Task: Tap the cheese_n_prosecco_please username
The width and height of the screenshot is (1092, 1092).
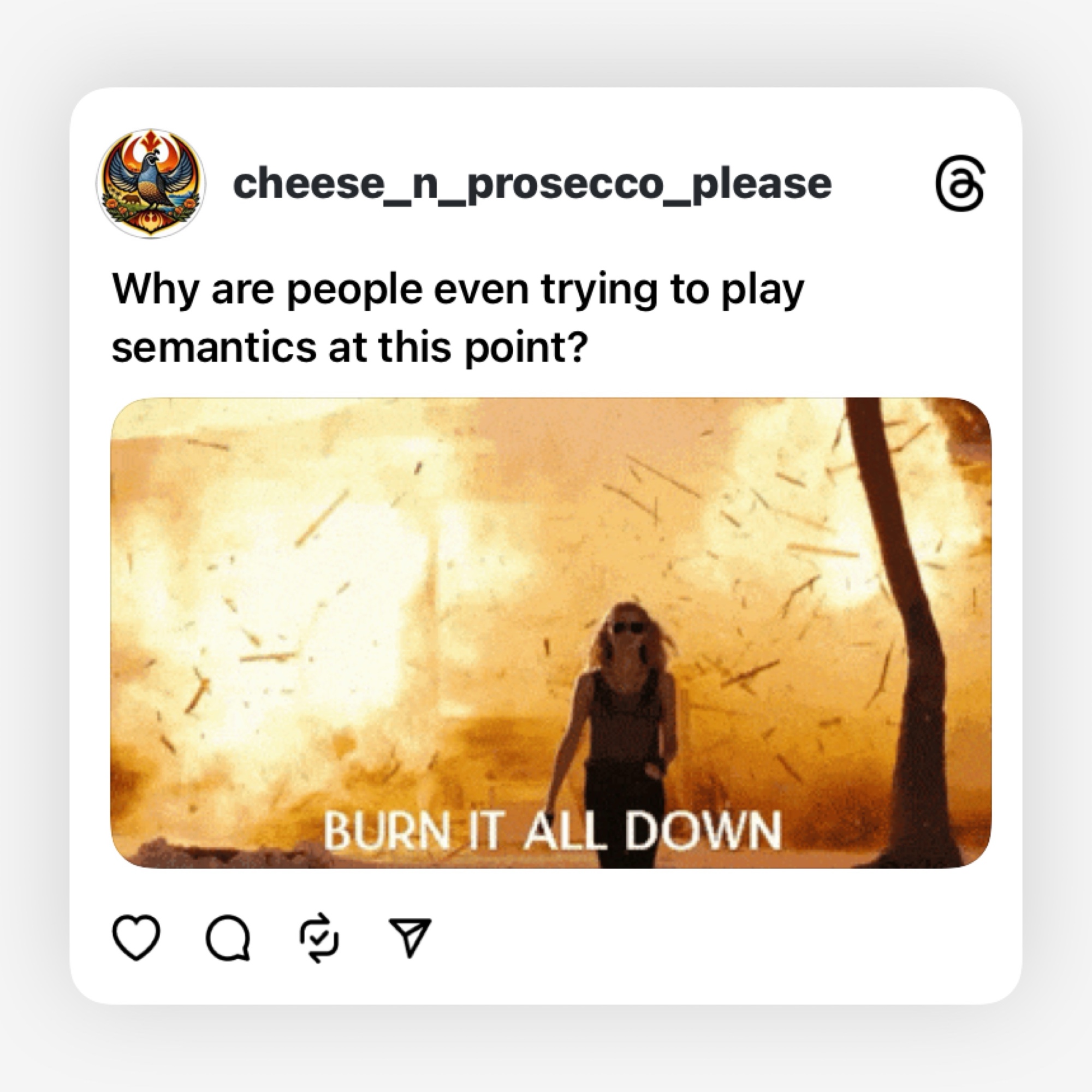Action: (x=532, y=183)
